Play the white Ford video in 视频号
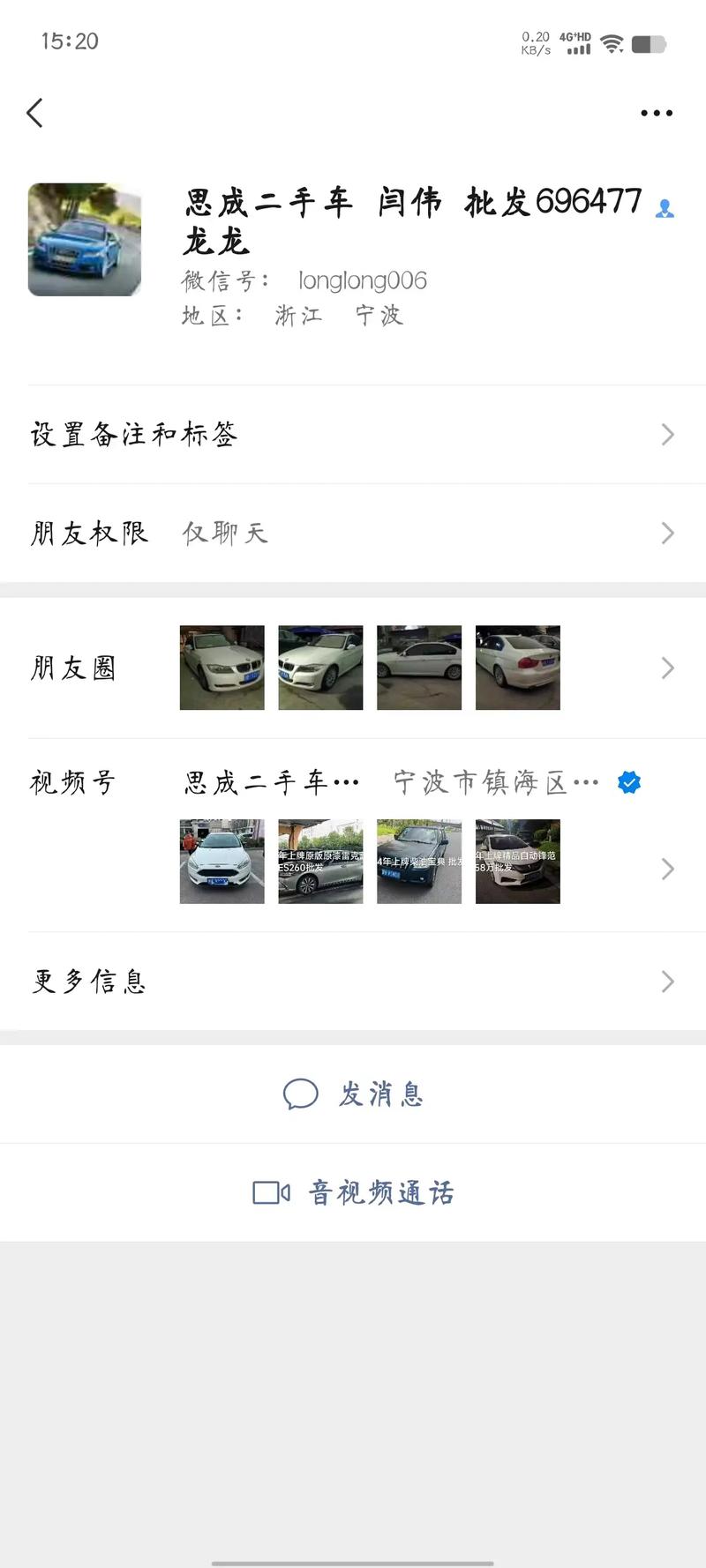This screenshot has height=1568, width=706. coord(222,862)
